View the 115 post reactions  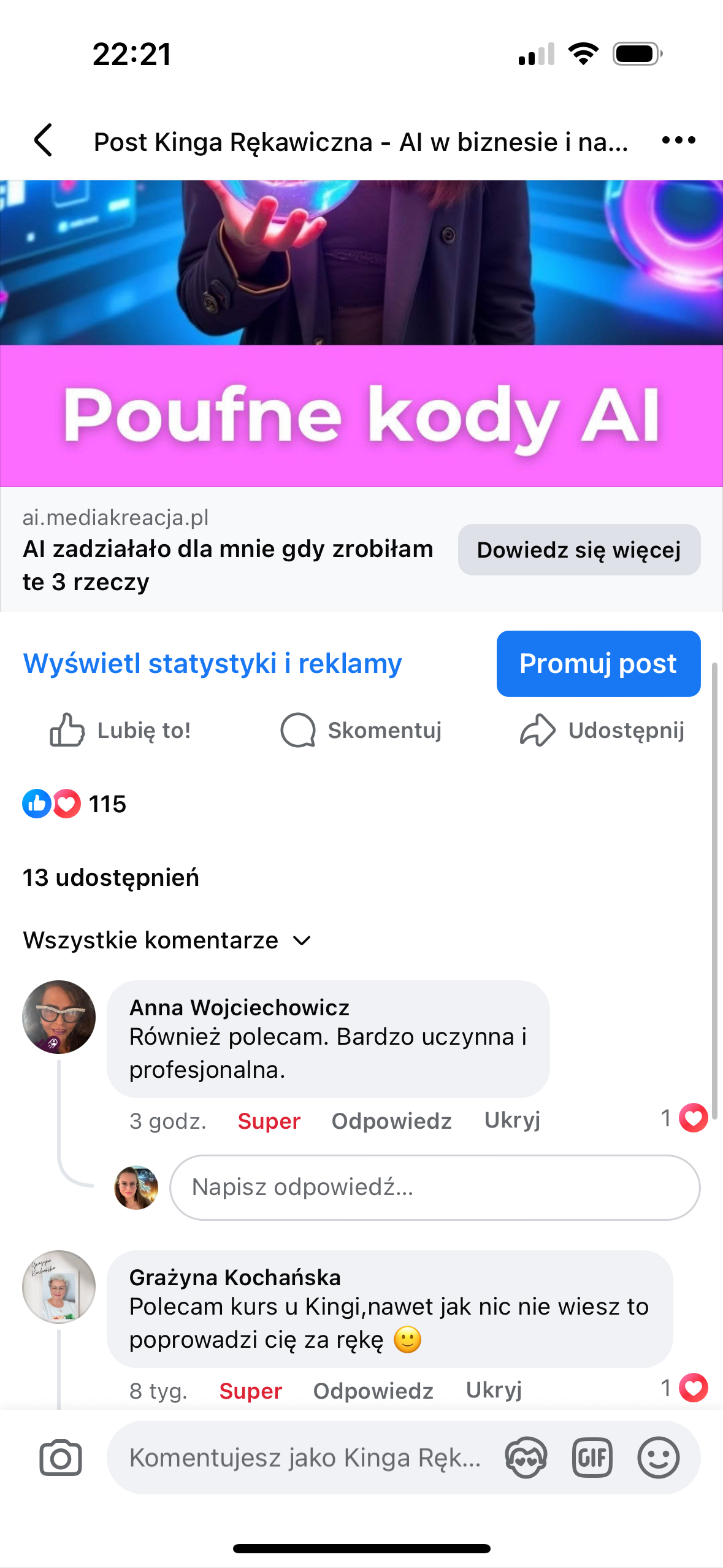75,804
